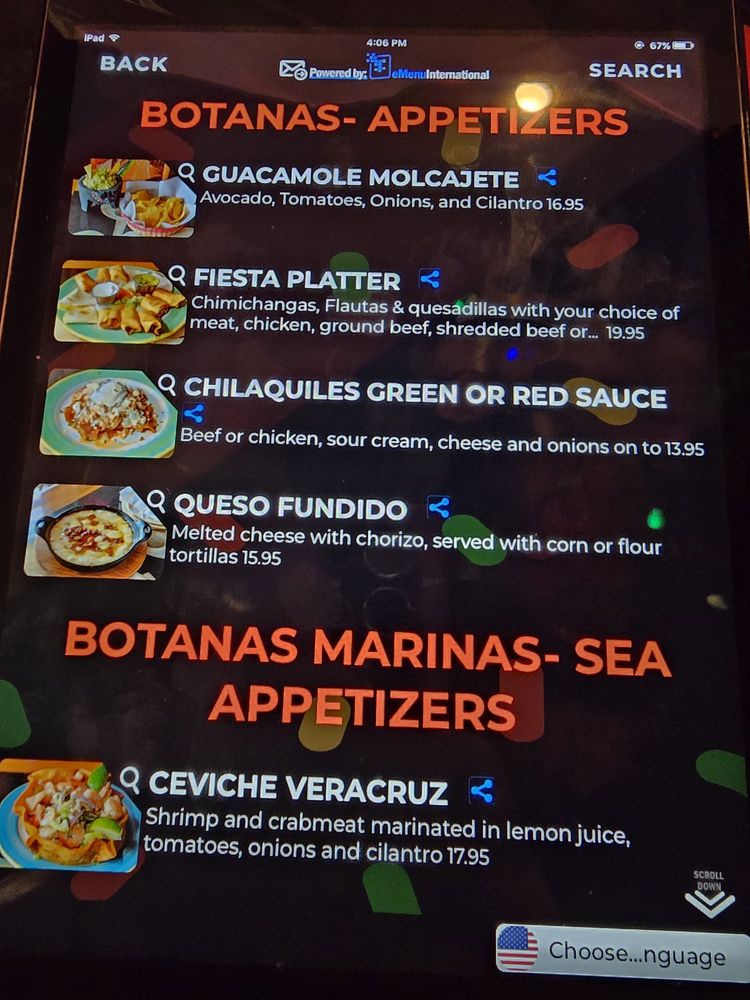Open SEARCH in the top bar

[x=635, y=71]
